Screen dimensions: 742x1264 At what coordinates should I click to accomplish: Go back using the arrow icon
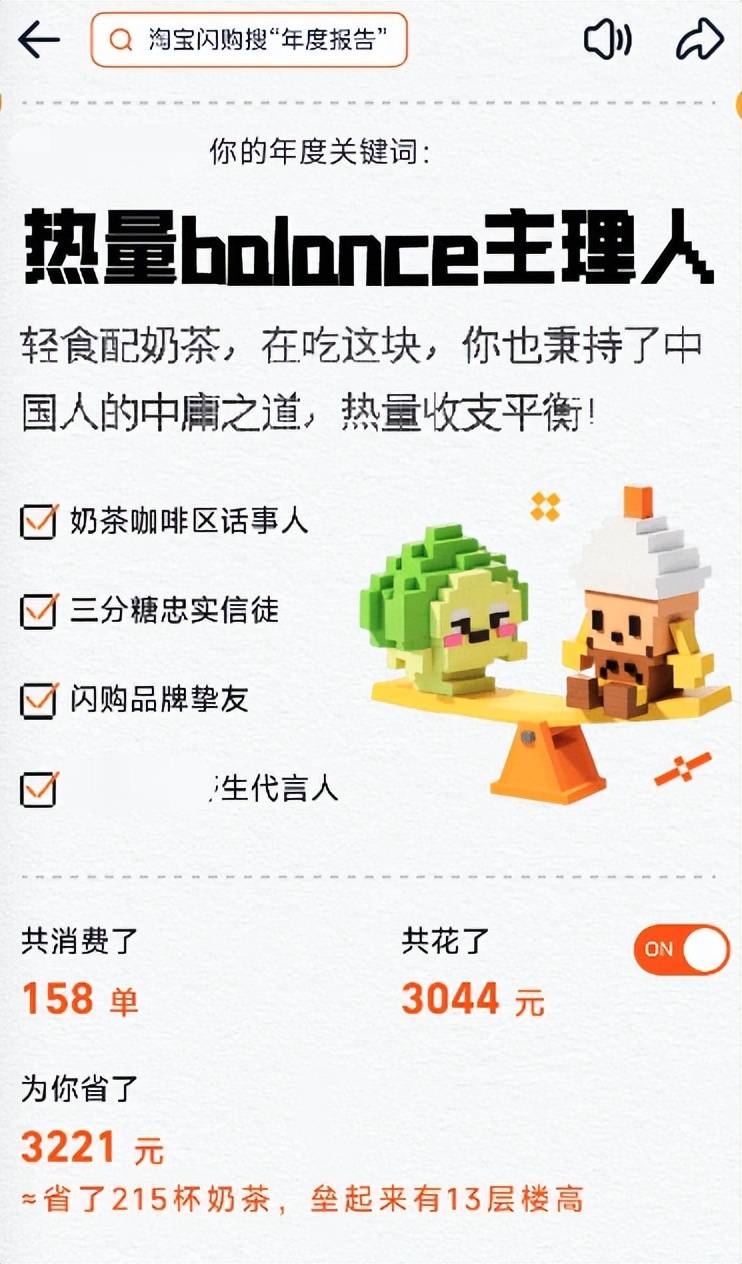39,40
